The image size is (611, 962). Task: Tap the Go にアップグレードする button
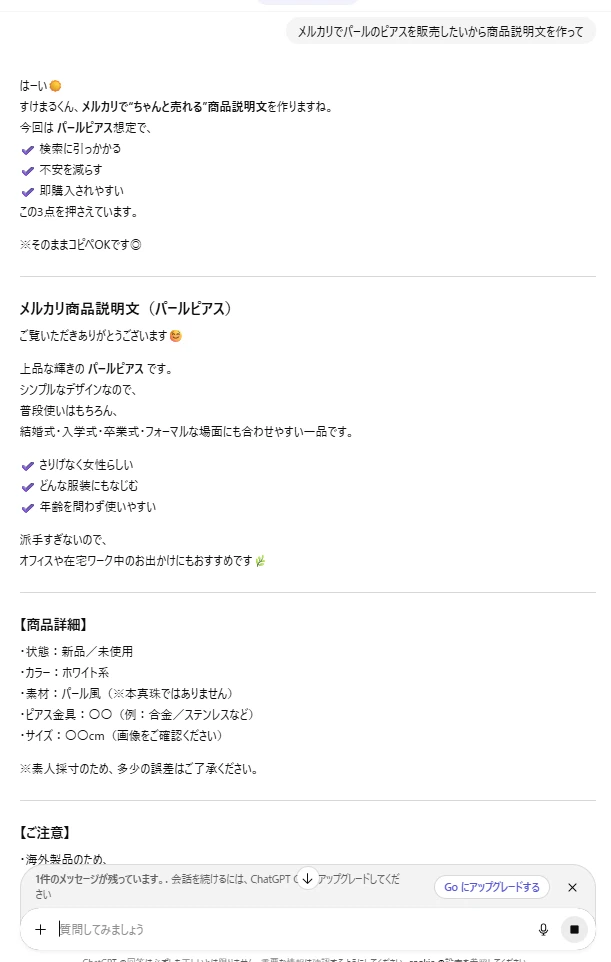click(x=492, y=887)
